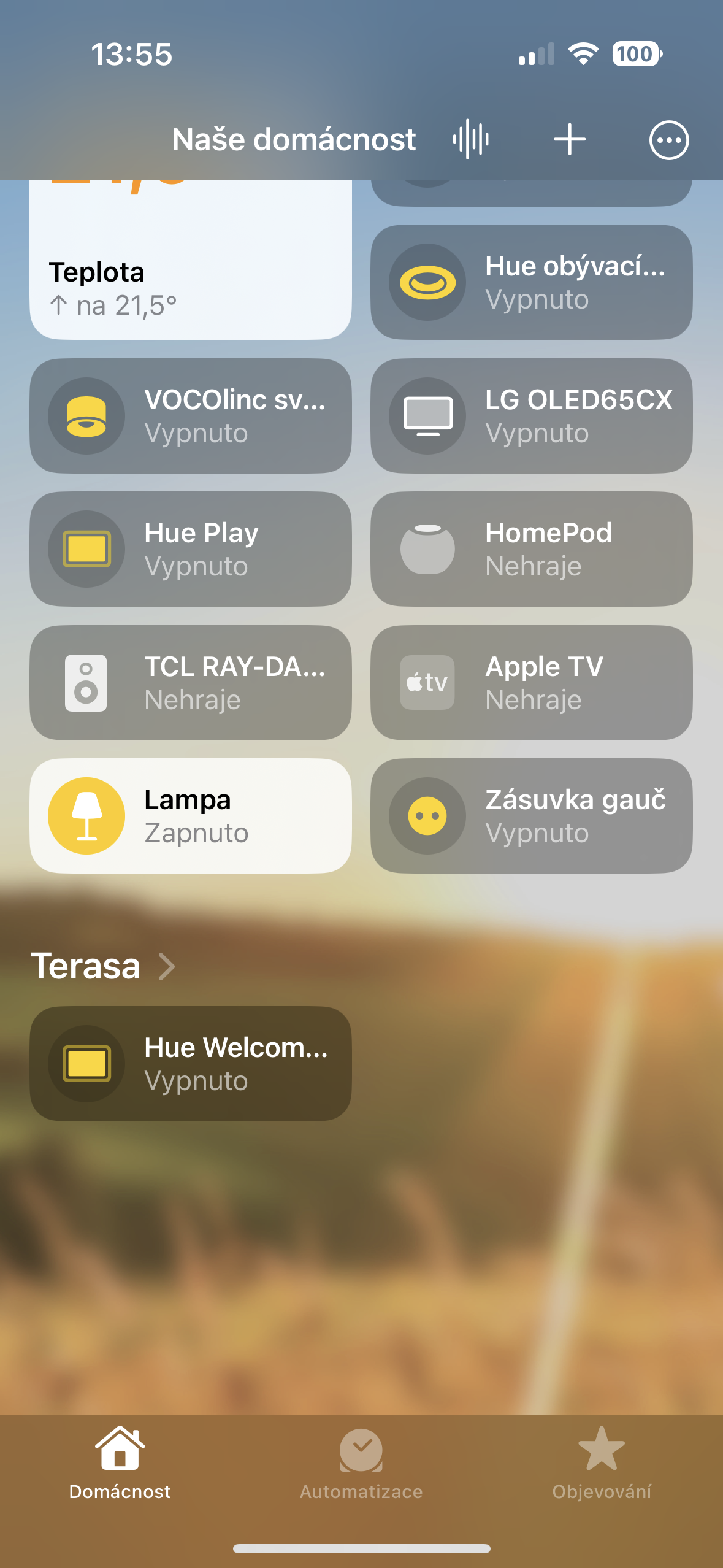
Task: Enable the Zásuvka gauč outlet
Action: 427,816
